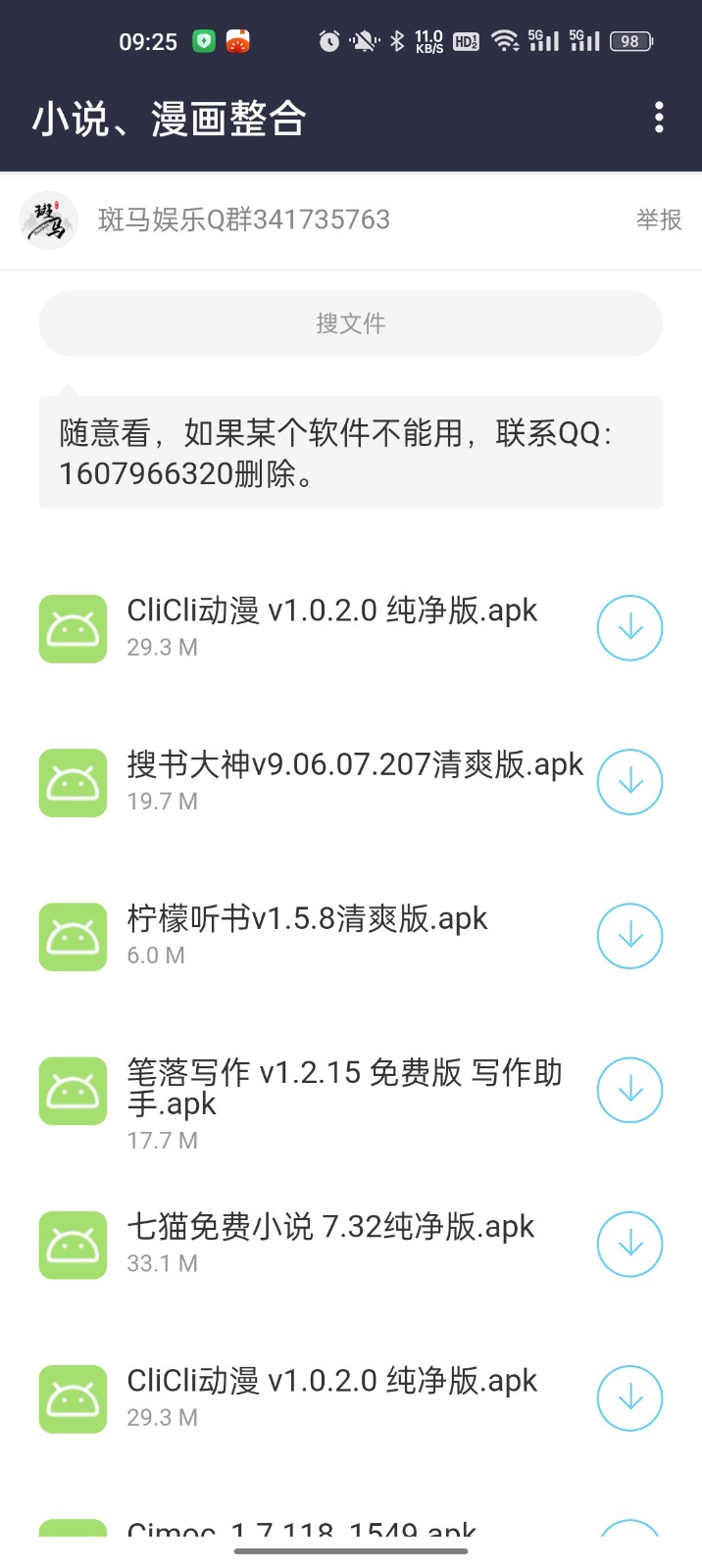Download the 柠檬听书 apk

[629, 936]
